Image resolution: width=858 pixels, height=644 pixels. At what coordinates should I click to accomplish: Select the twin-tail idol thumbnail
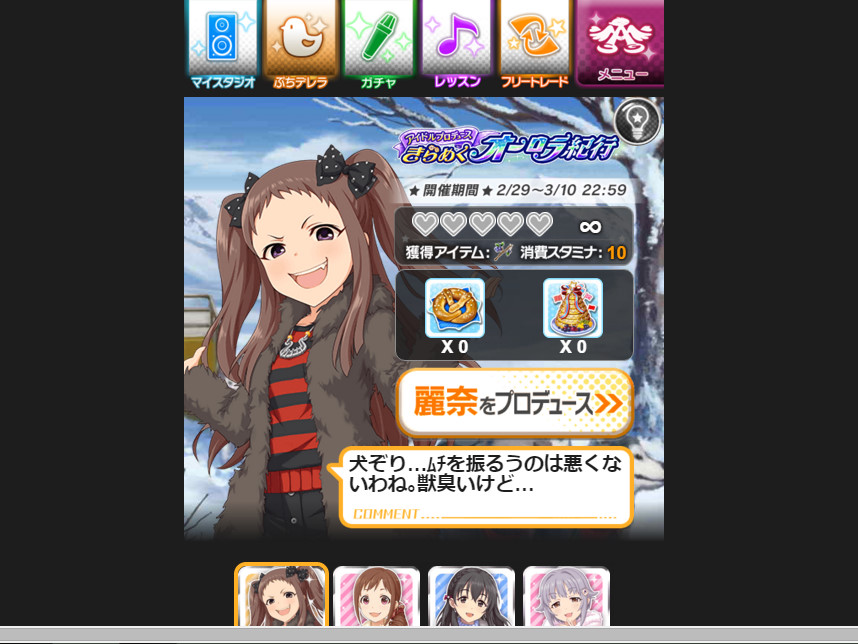click(x=282, y=597)
